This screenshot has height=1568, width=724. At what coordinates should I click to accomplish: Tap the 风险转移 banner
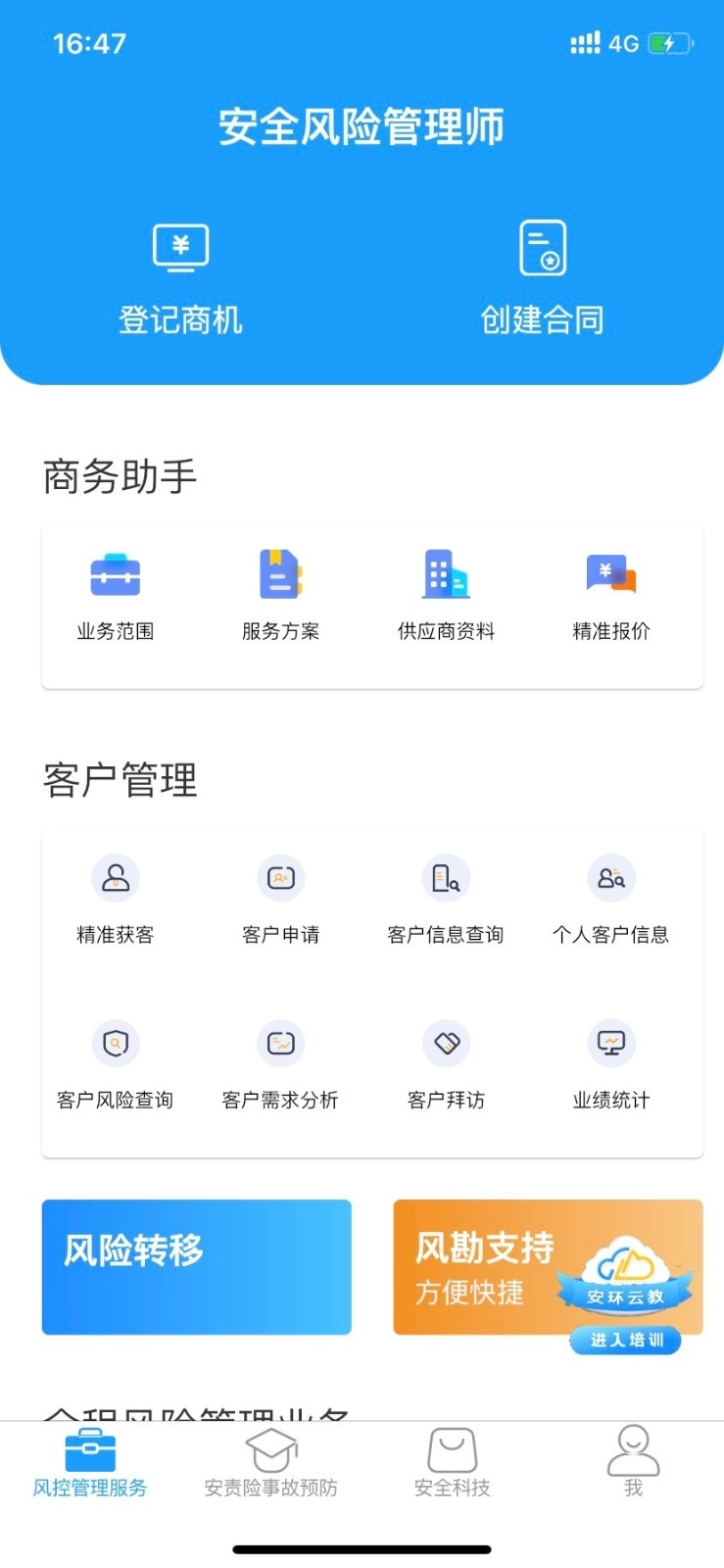(x=196, y=1266)
